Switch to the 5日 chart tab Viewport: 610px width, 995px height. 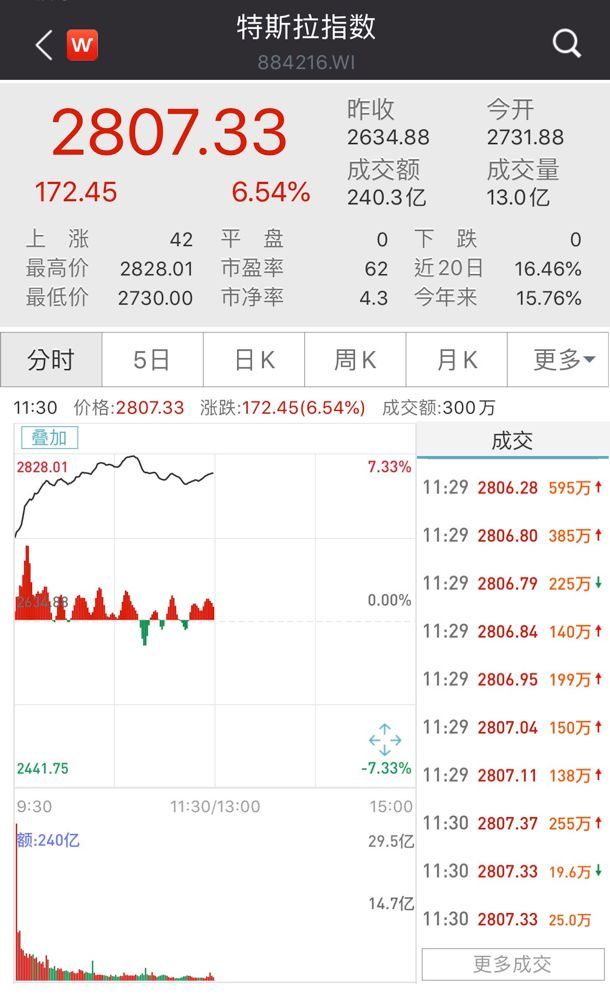pyautogui.click(x=152, y=360)
